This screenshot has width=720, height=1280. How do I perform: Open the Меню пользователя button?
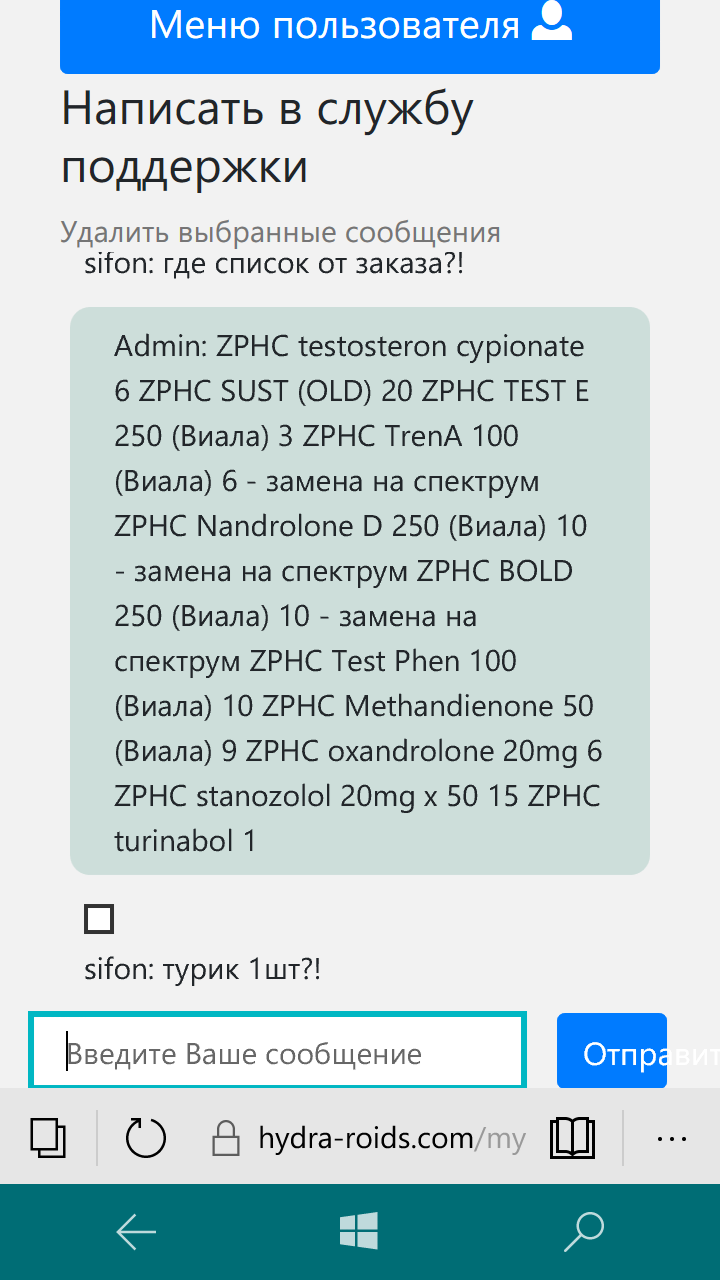360,28
